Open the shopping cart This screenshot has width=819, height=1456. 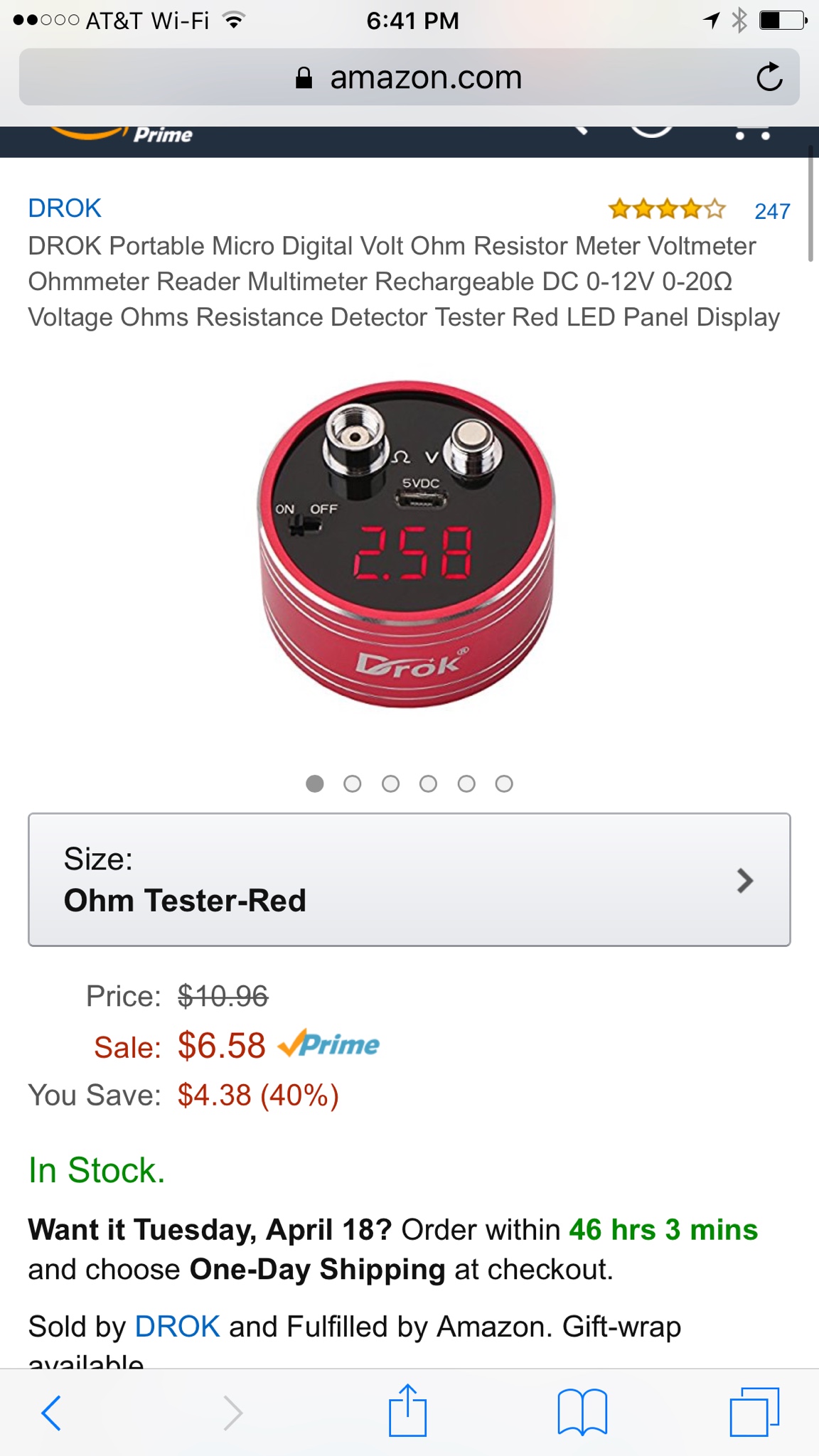point(752,134)
